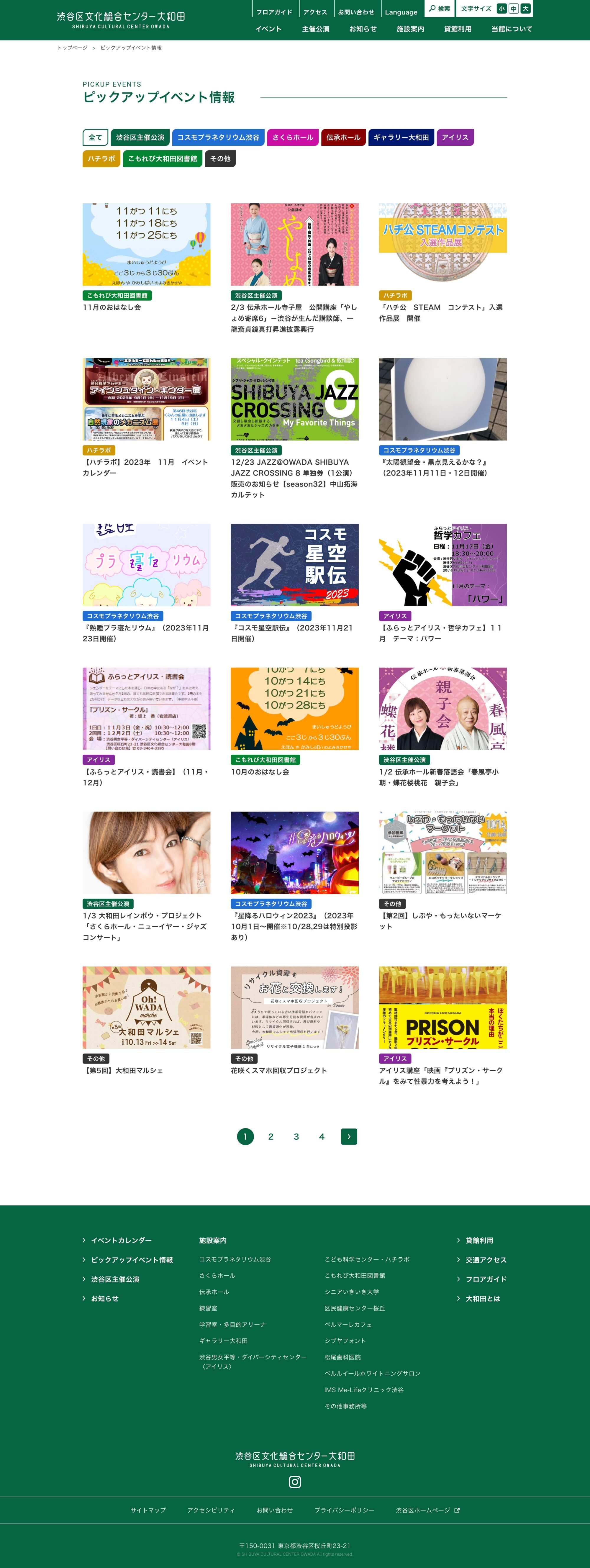
Task: Filter events by さくらホール
Action: tap(292, 137)
